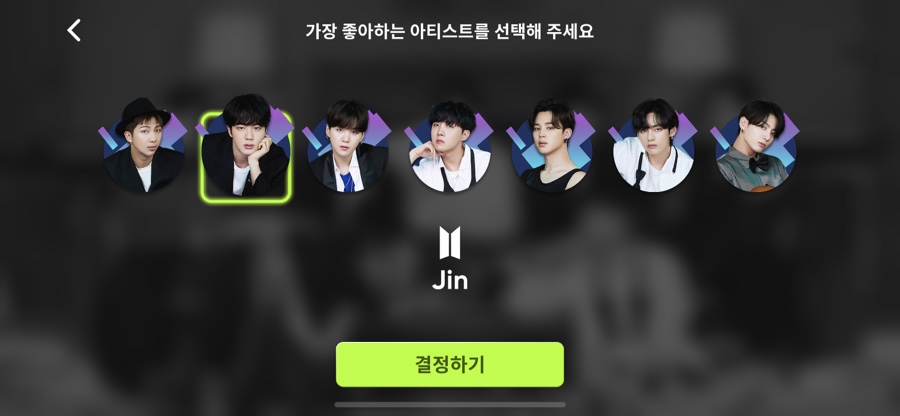Screen dimensions: 900x416
Task: Select the avatar wearing a black bow tie
Action: pos(756,149)
